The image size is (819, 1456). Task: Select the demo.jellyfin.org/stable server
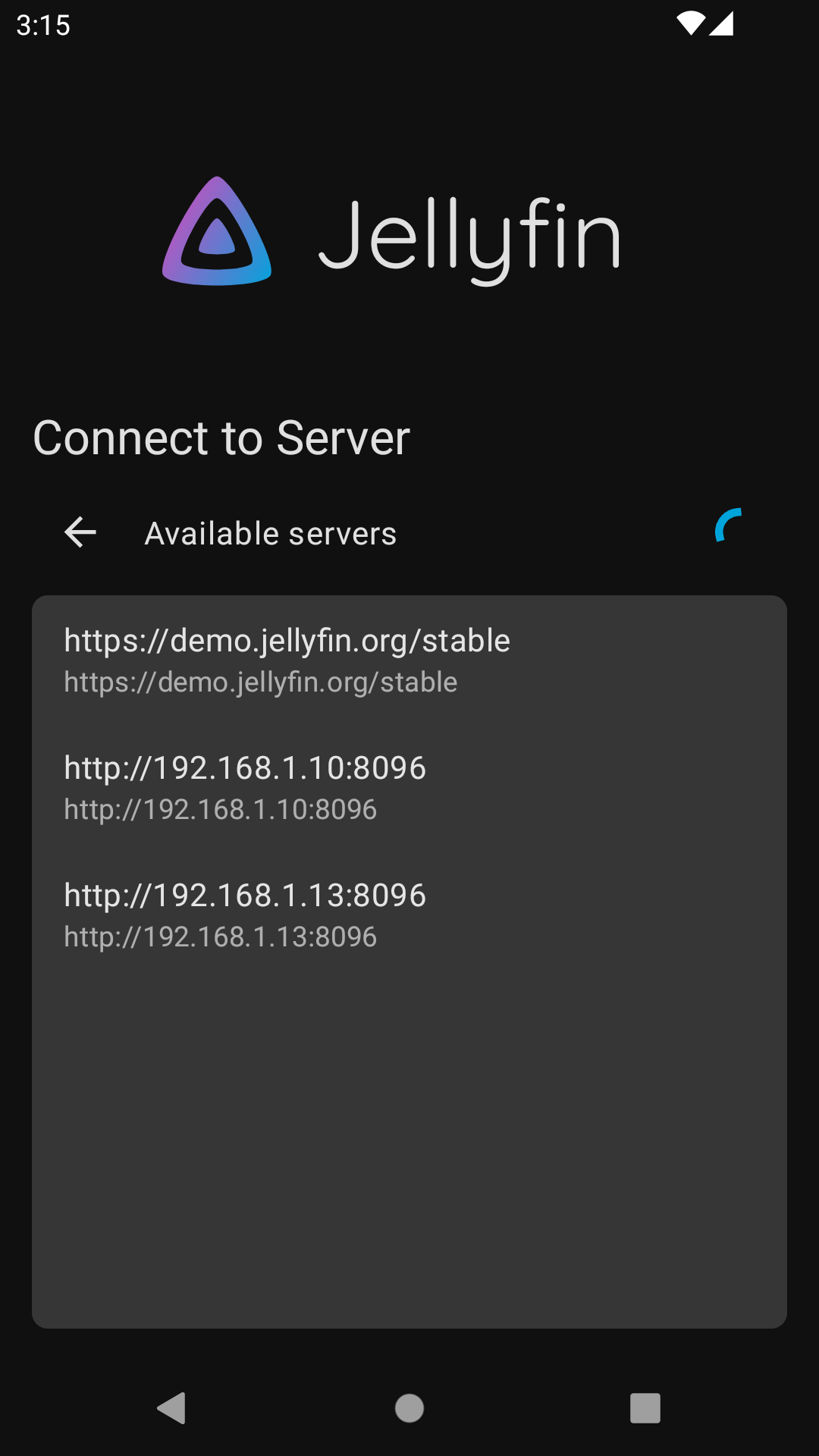(409, 660)
